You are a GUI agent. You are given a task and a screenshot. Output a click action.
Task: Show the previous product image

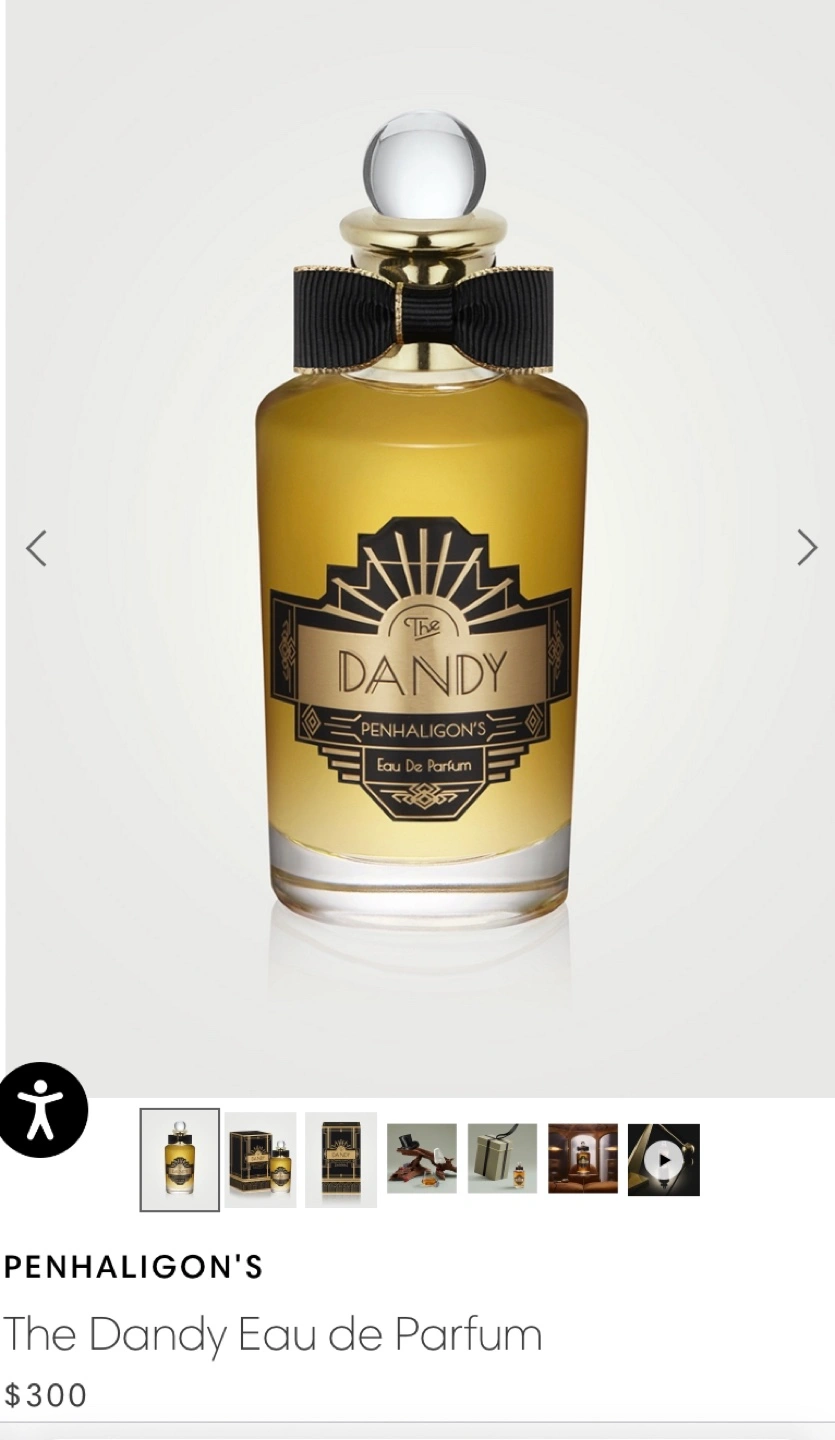[36, 548]
